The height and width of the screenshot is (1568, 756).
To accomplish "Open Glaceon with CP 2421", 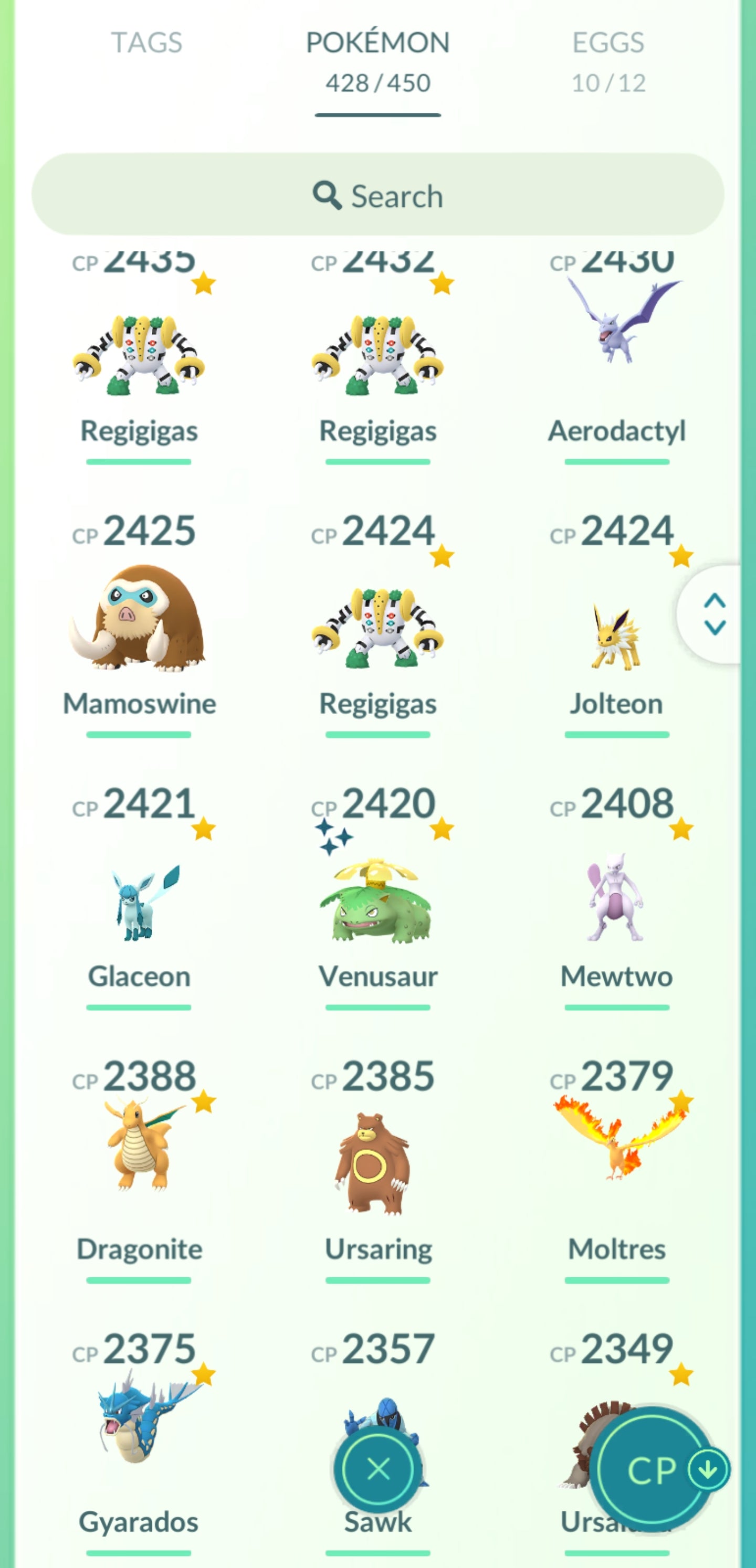I will [x=139, y=901].
